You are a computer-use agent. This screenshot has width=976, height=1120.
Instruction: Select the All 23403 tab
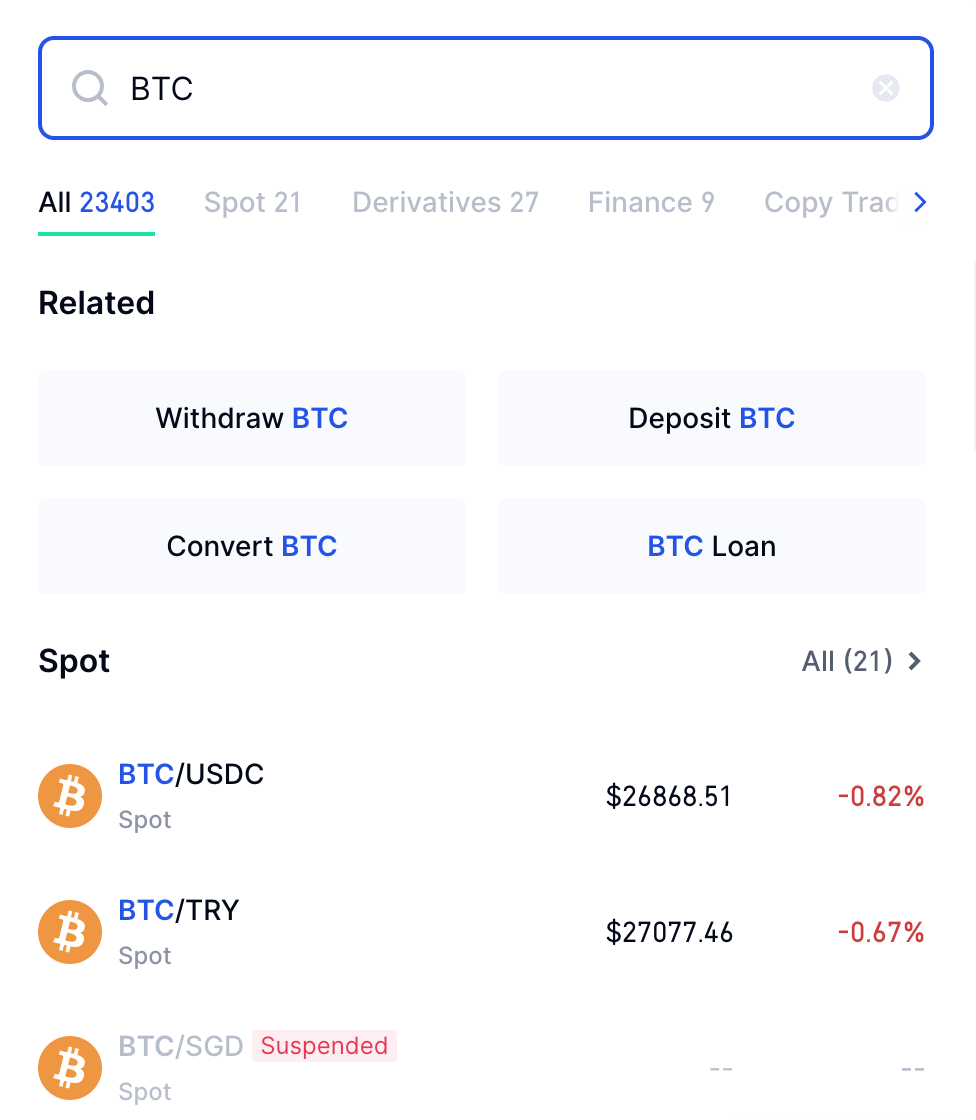click(x=96, y=203)
